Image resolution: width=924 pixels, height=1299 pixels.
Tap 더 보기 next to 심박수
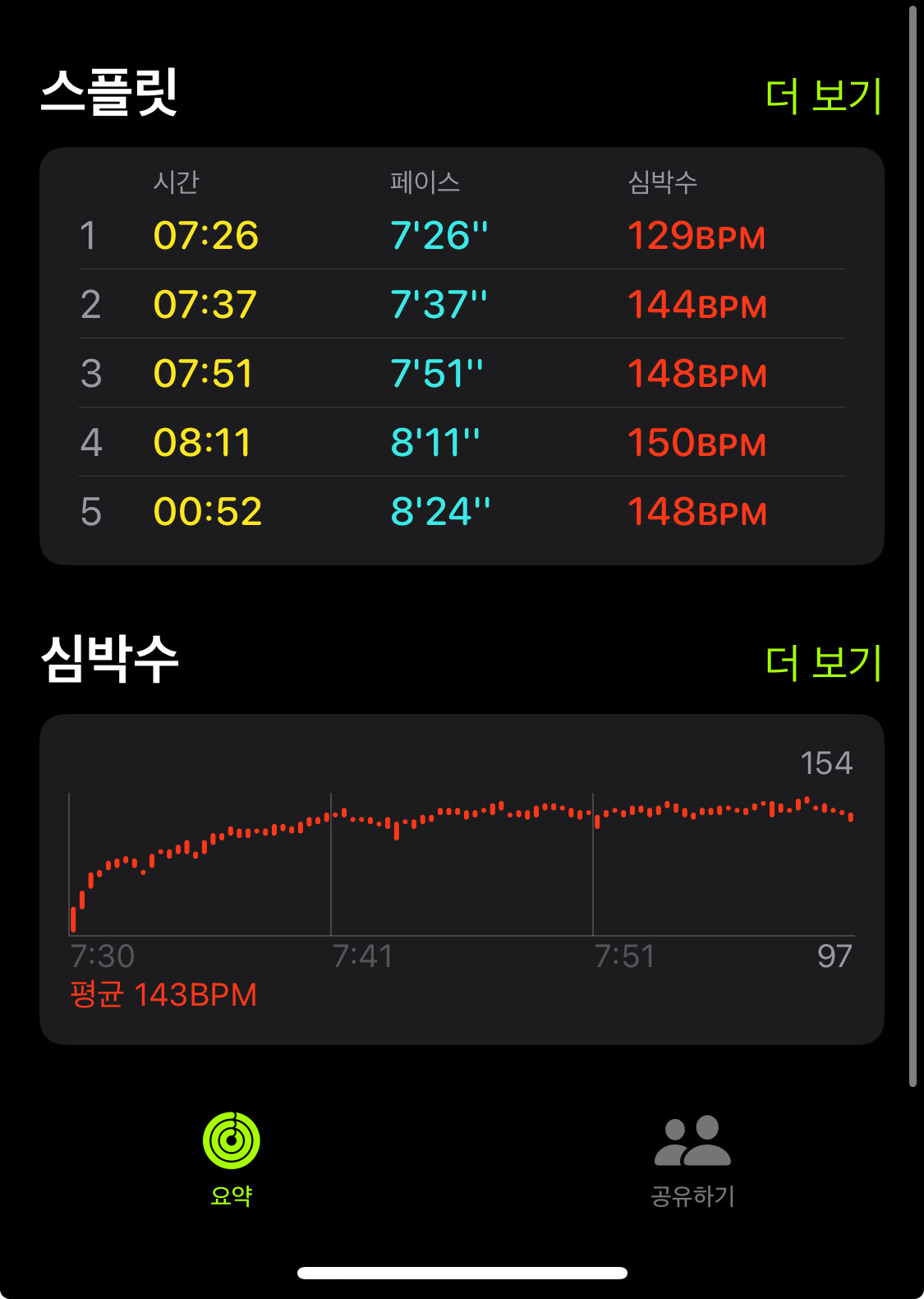(823, 662)
